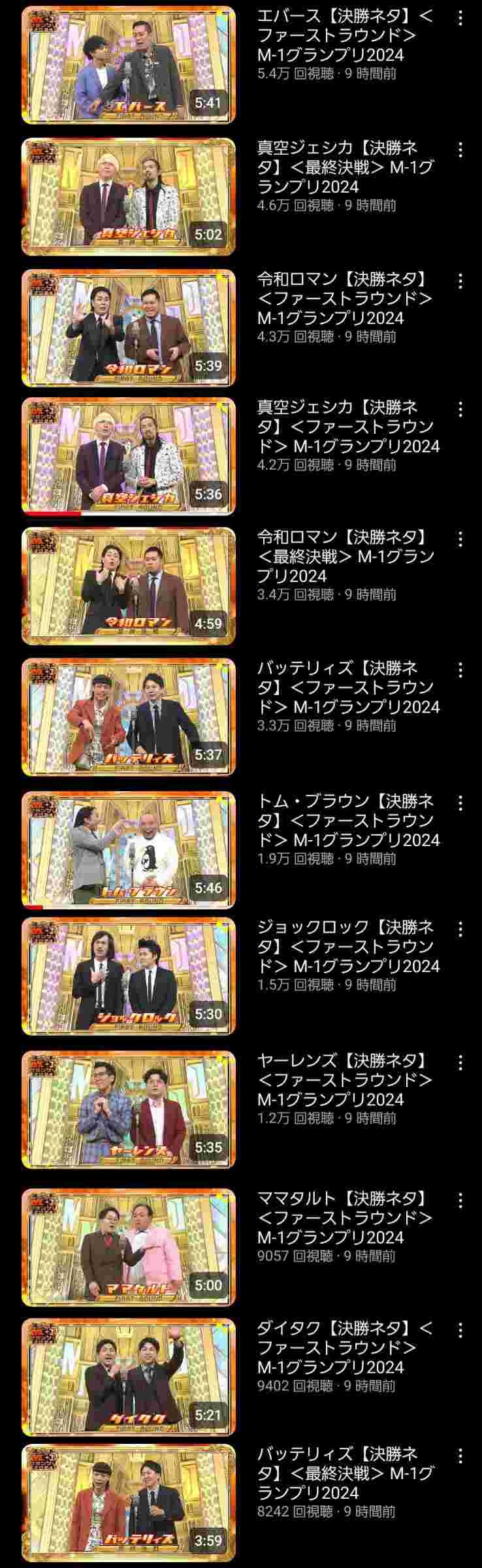Open more options for ヤーレンズ video
Screen dimensions: 482x1568
460,1062
